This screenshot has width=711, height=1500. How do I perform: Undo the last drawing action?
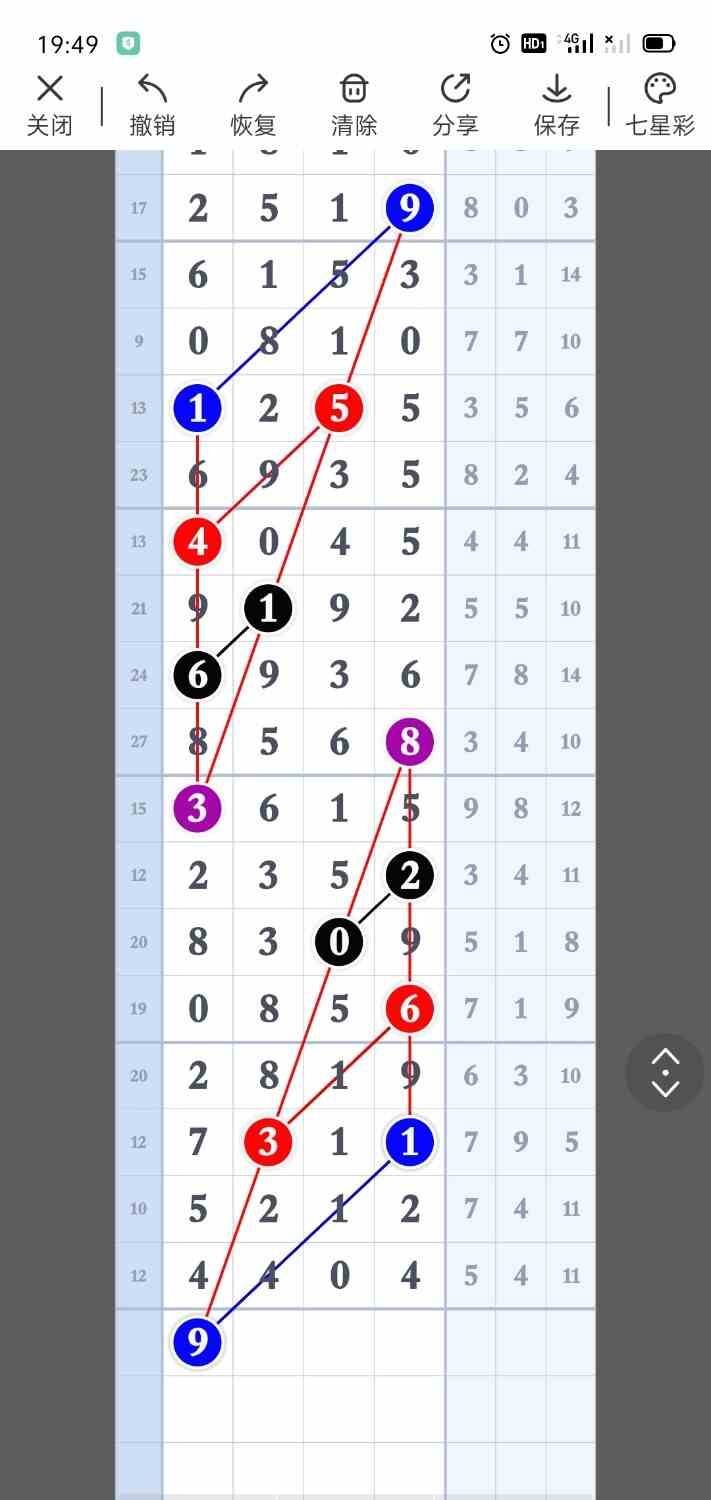(x=152, y=105)
